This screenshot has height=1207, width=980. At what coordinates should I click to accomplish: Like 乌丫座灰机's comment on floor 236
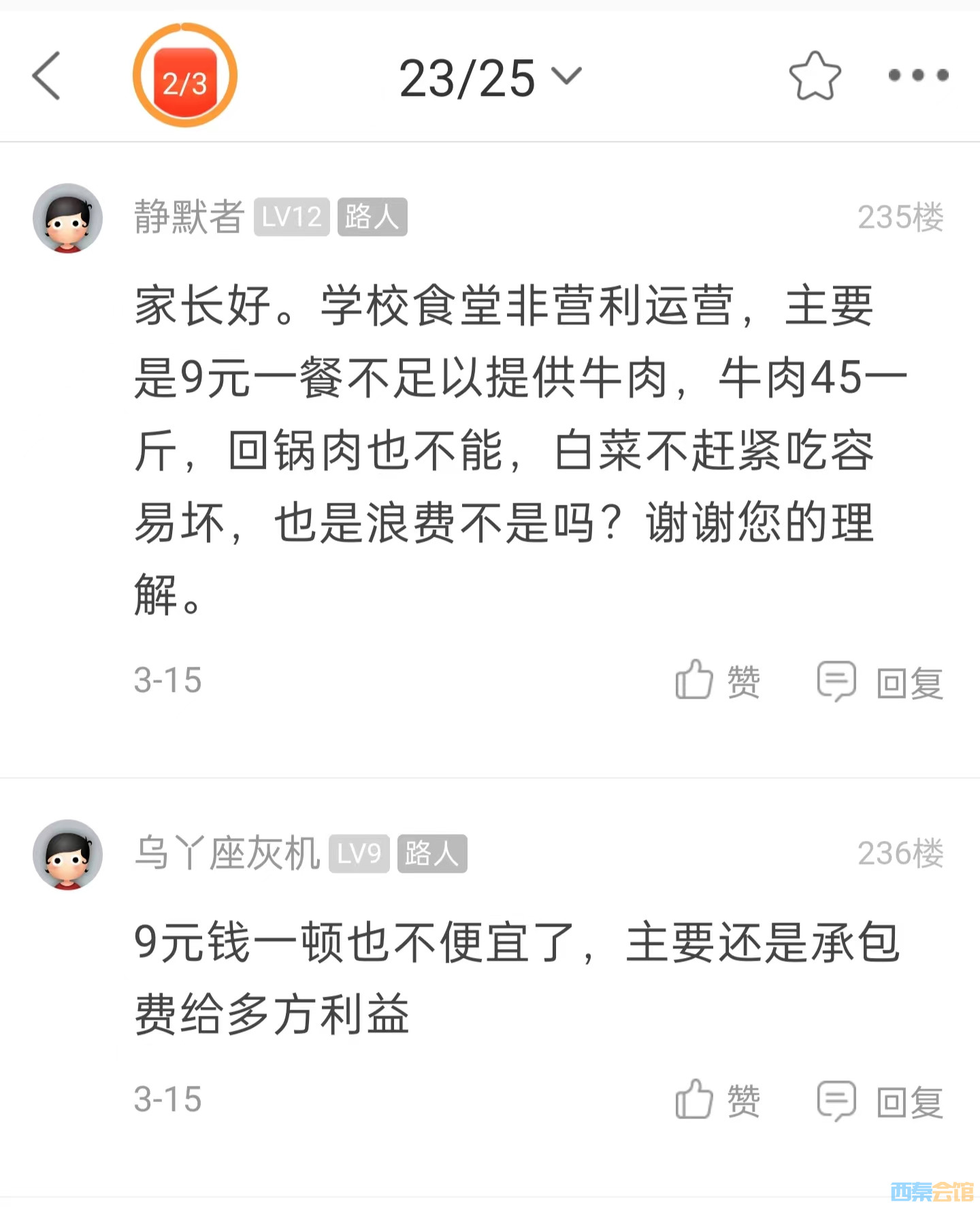(717, 1100)
